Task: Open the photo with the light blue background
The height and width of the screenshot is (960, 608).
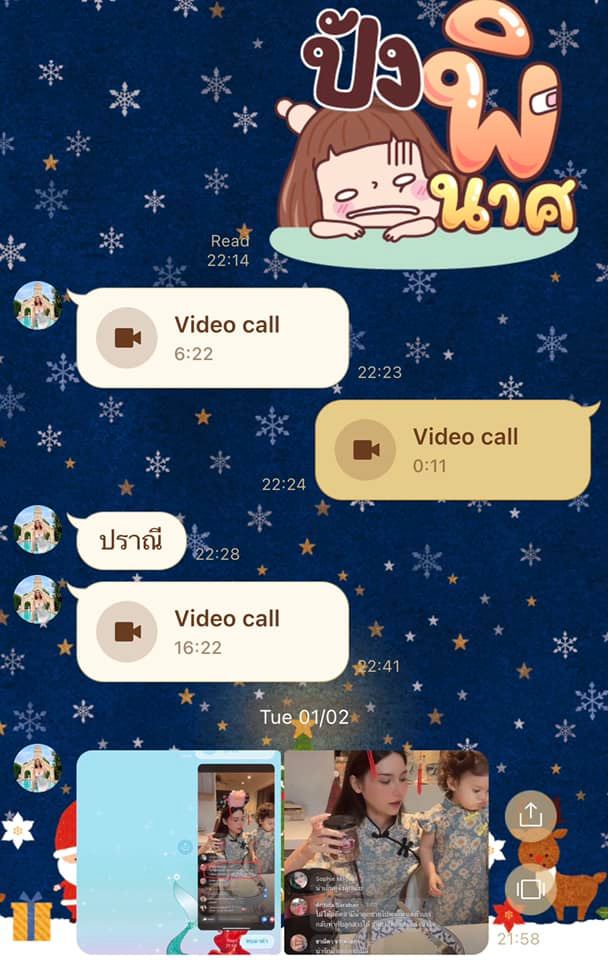Action: click(x=179, y=852)
